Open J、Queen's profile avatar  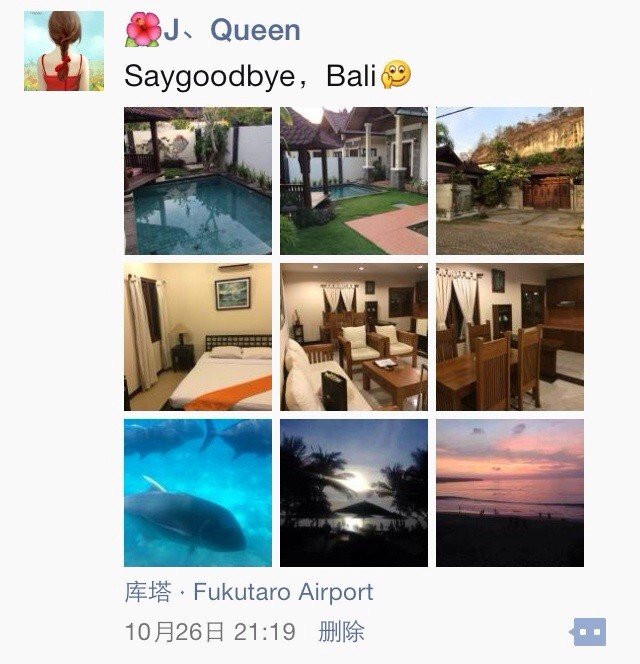tap(64, 51)
